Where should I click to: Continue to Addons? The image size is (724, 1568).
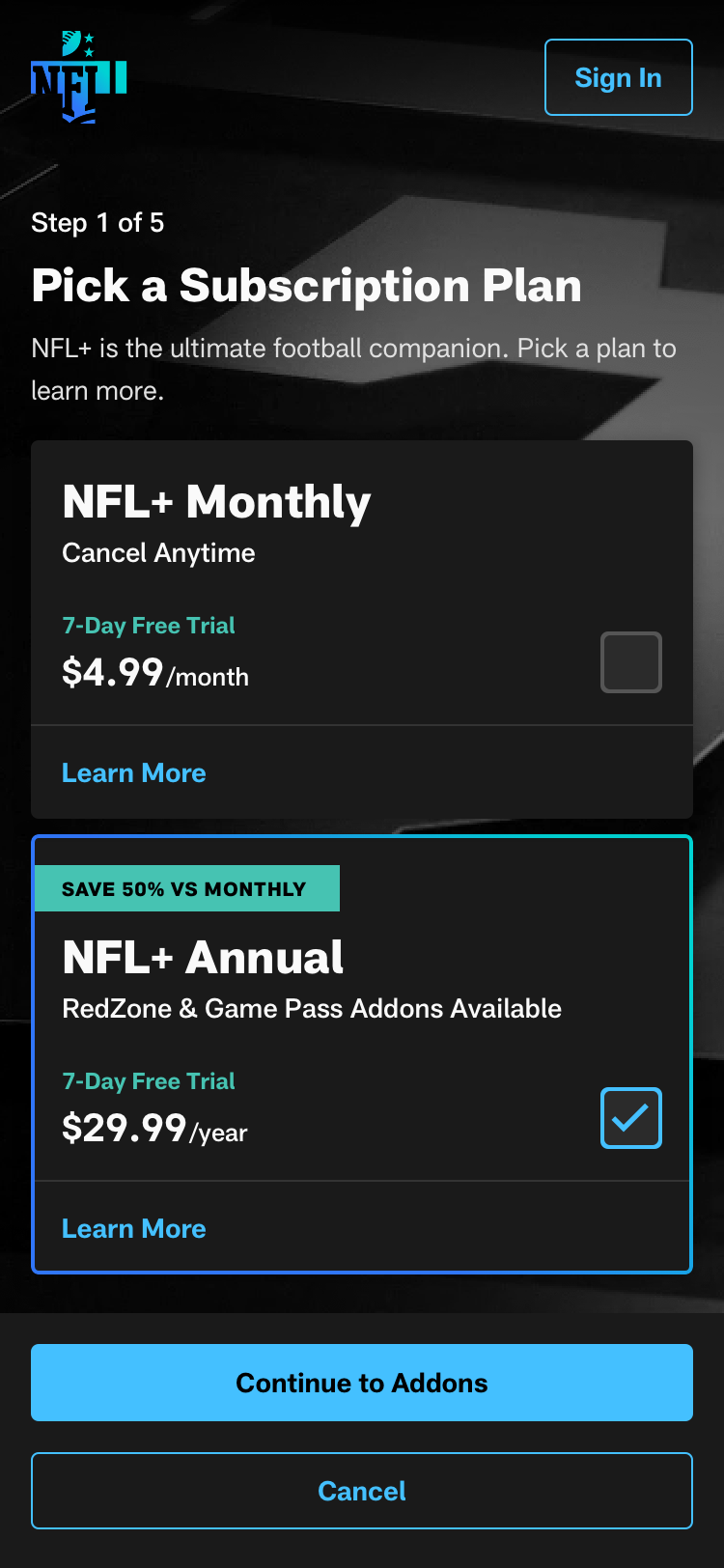(x=362, y=1383)
